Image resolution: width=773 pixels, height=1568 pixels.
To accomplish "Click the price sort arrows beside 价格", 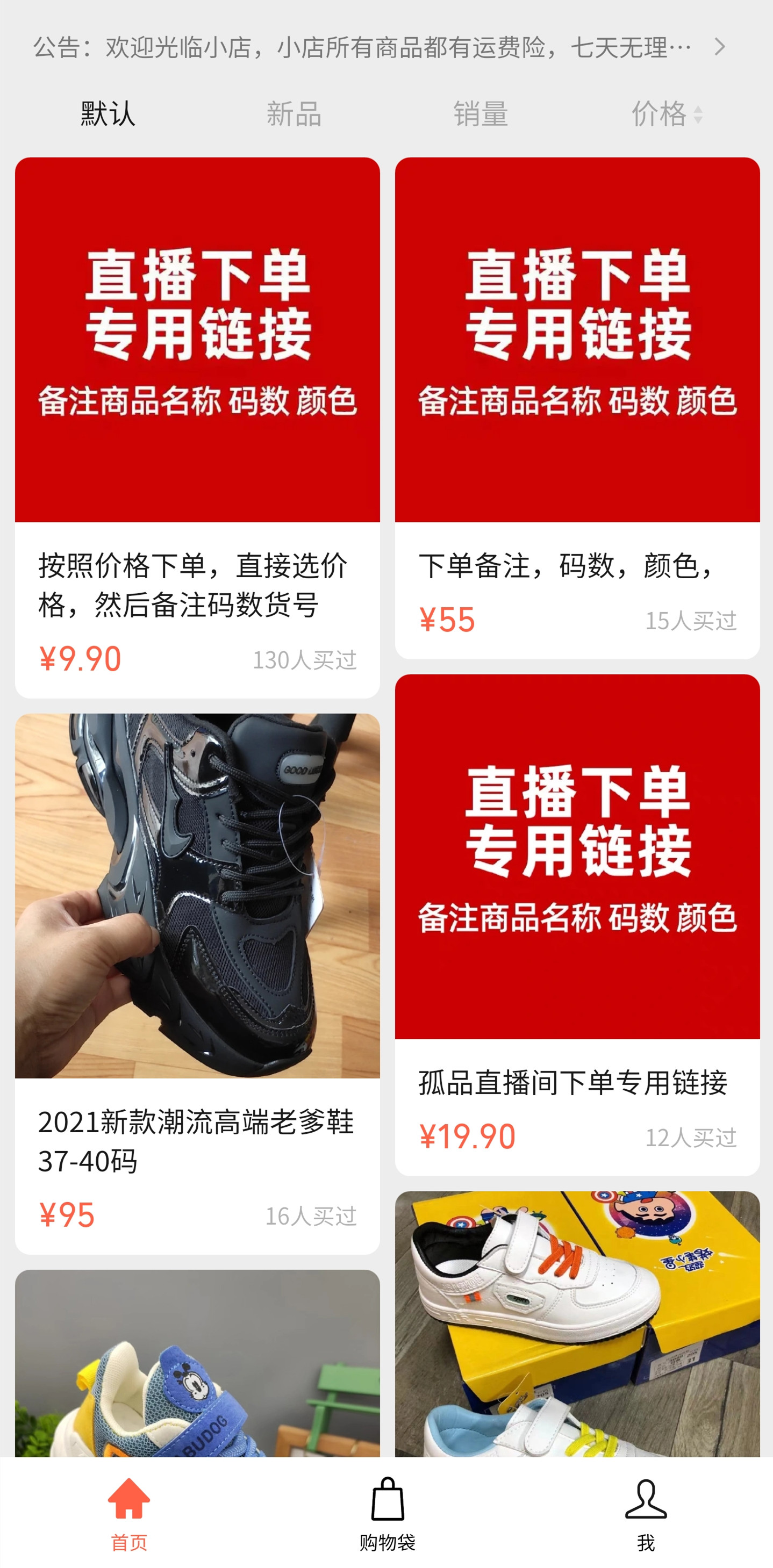I will tap(699, 114).
